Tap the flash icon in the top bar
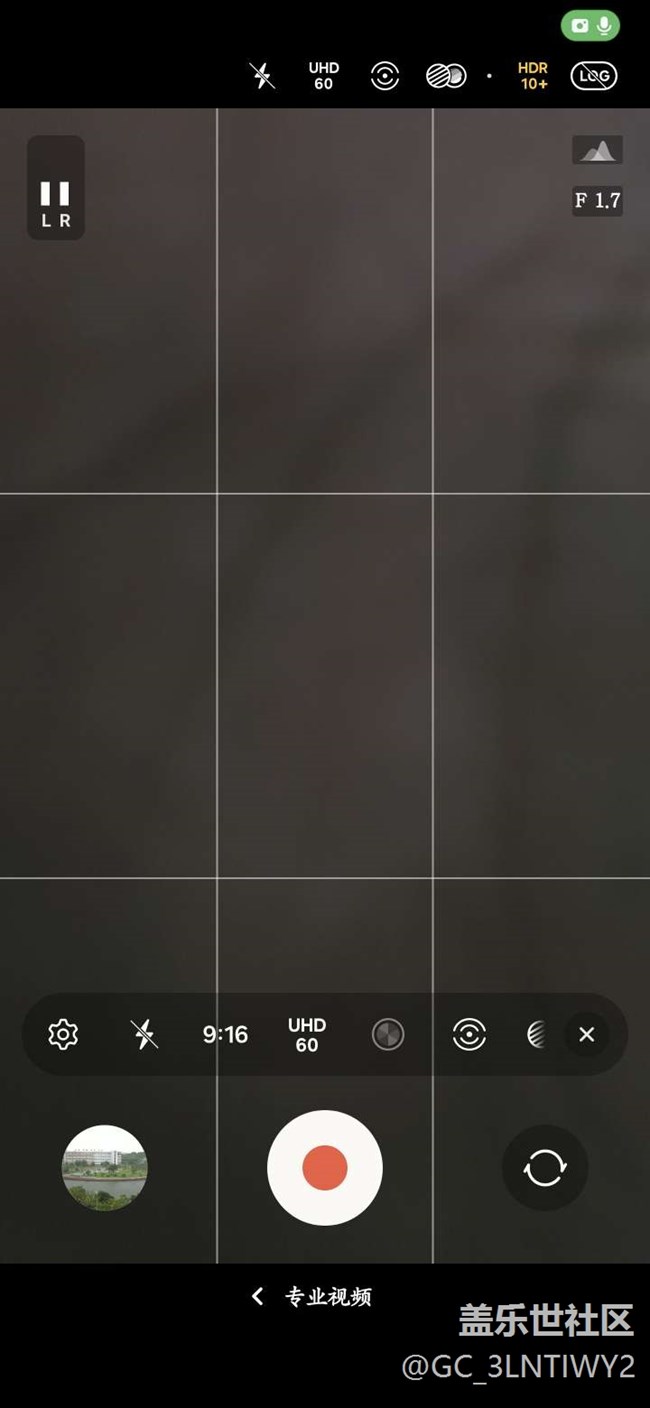This screenshot has width=650, height=1408. coord(262,76)
